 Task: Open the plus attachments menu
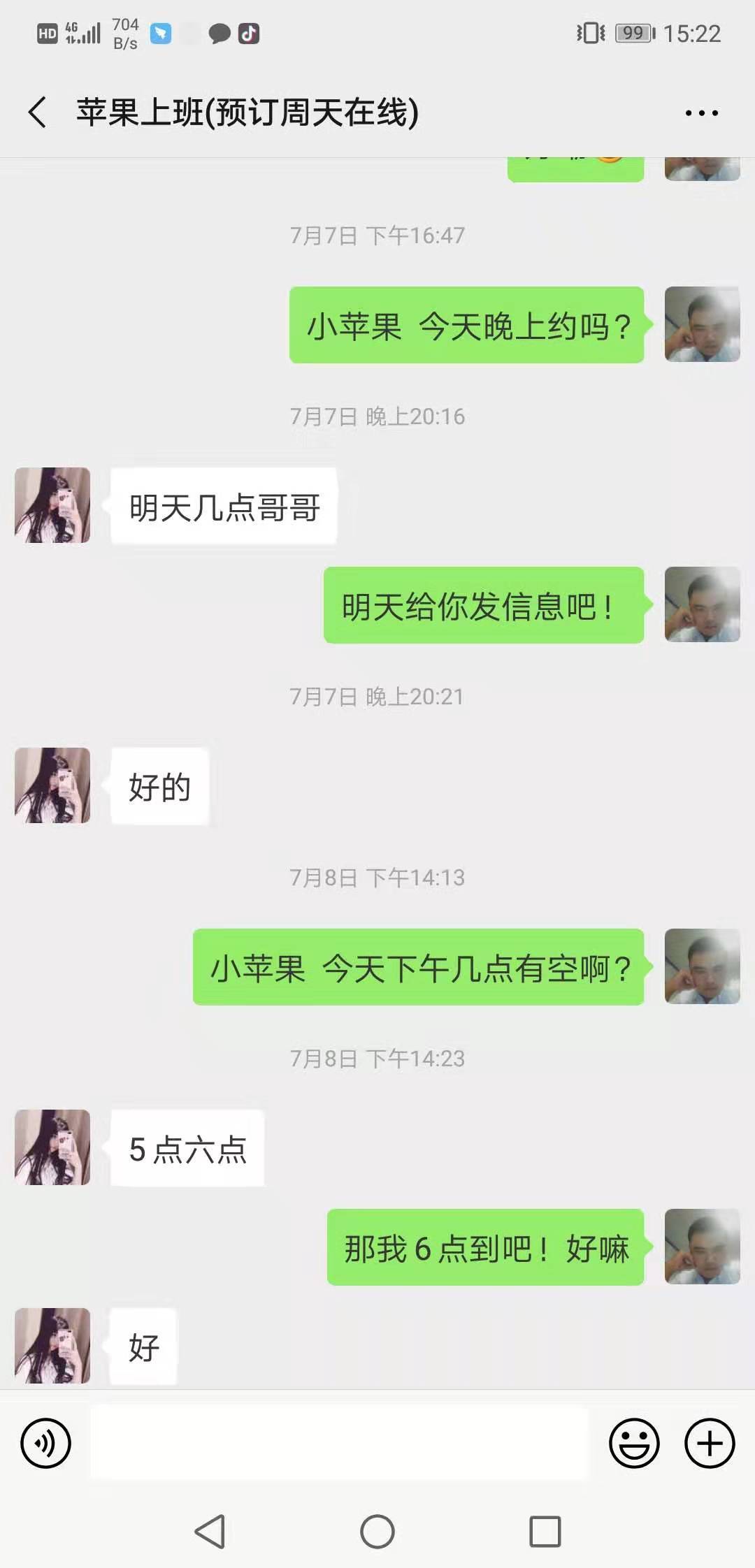(710, 1443)
